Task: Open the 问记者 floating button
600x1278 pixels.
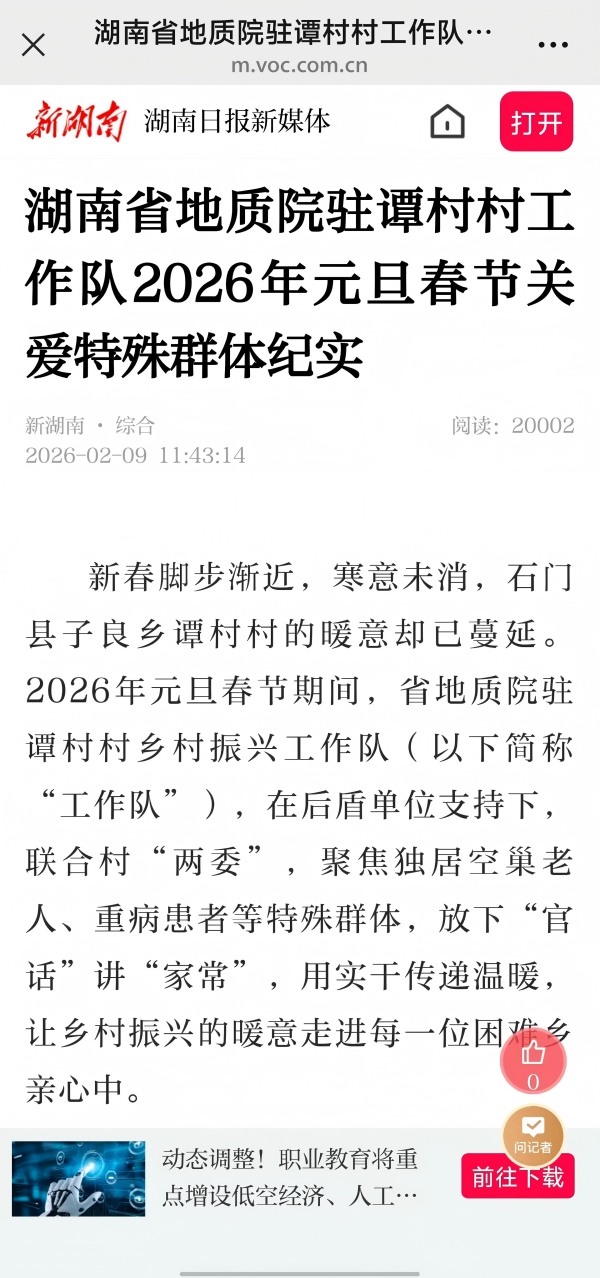Action: pyautogui.click(x=533, y=1135)
